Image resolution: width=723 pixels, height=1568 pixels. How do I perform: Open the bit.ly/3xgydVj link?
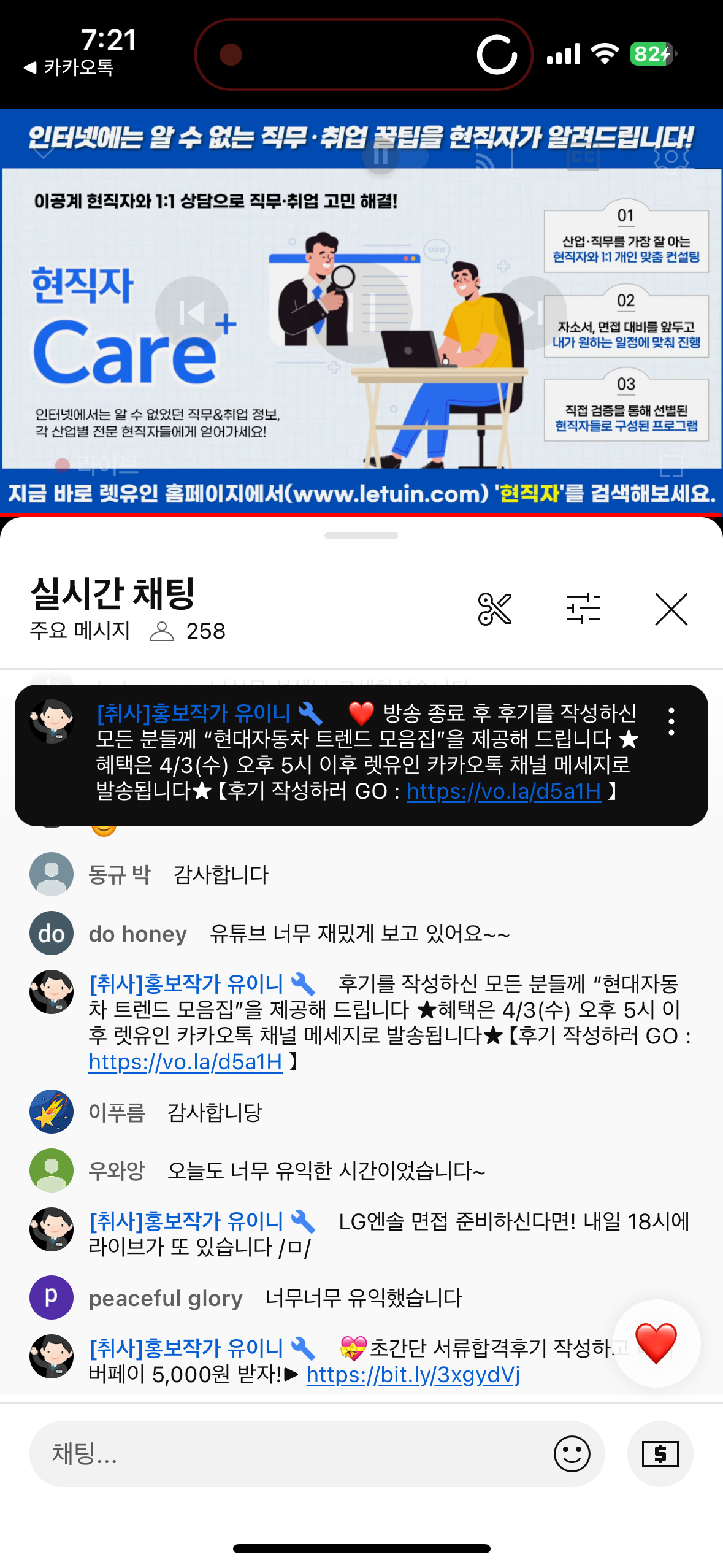413,1375
